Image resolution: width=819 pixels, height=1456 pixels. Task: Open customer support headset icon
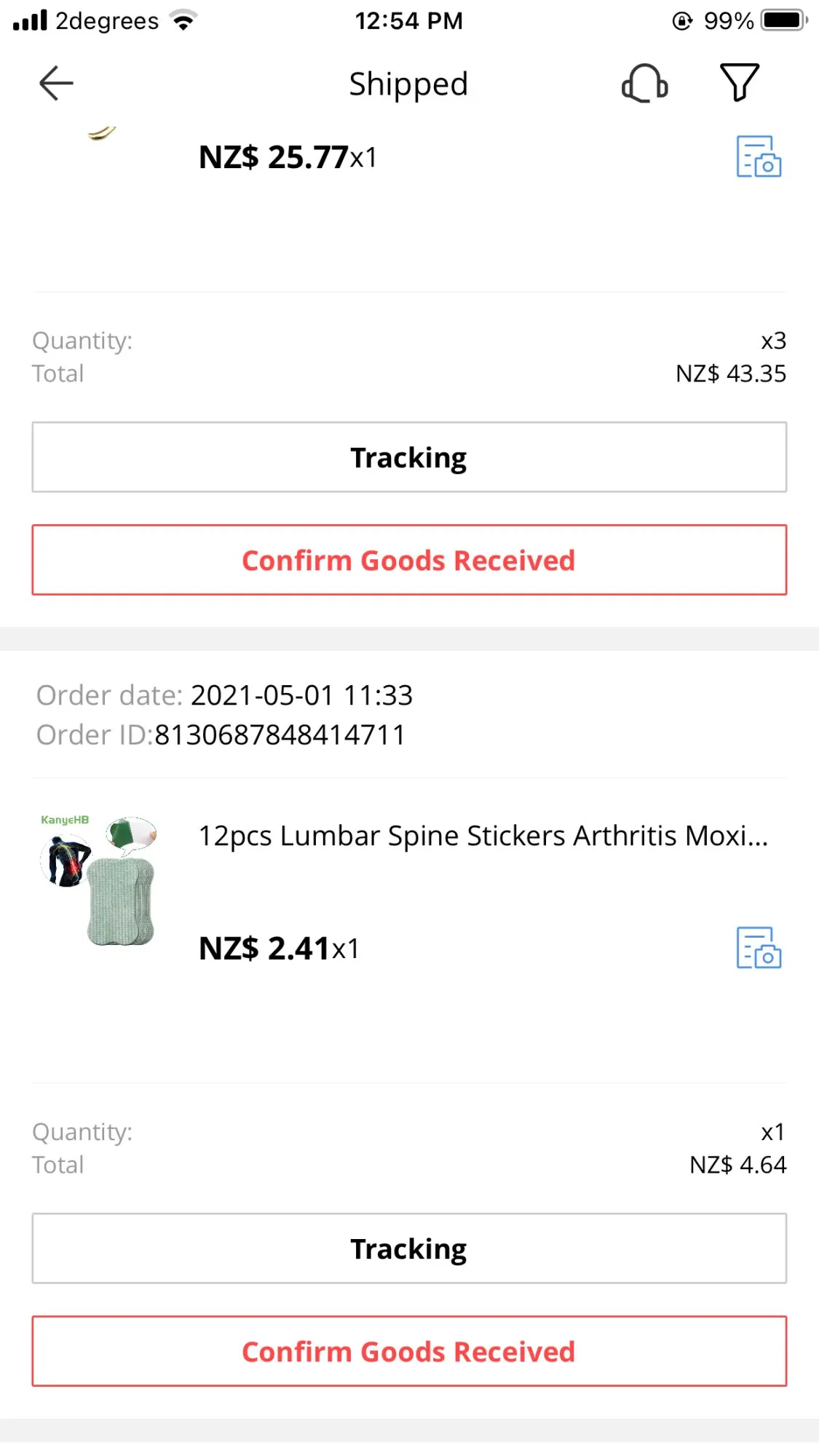click(x=644, y=83)
